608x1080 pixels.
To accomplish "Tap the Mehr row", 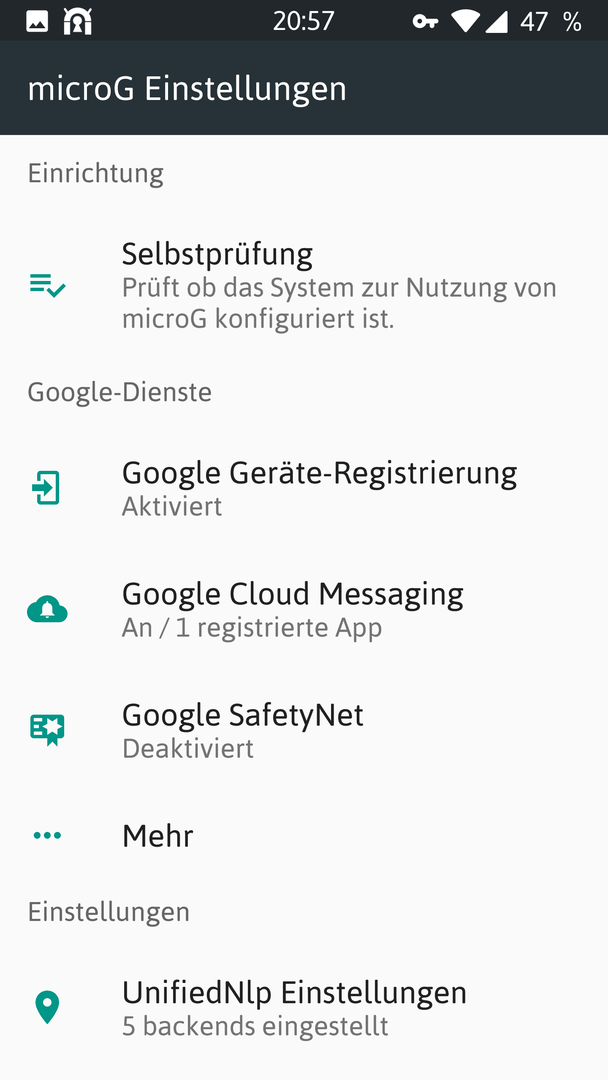I will coord(304,835).
